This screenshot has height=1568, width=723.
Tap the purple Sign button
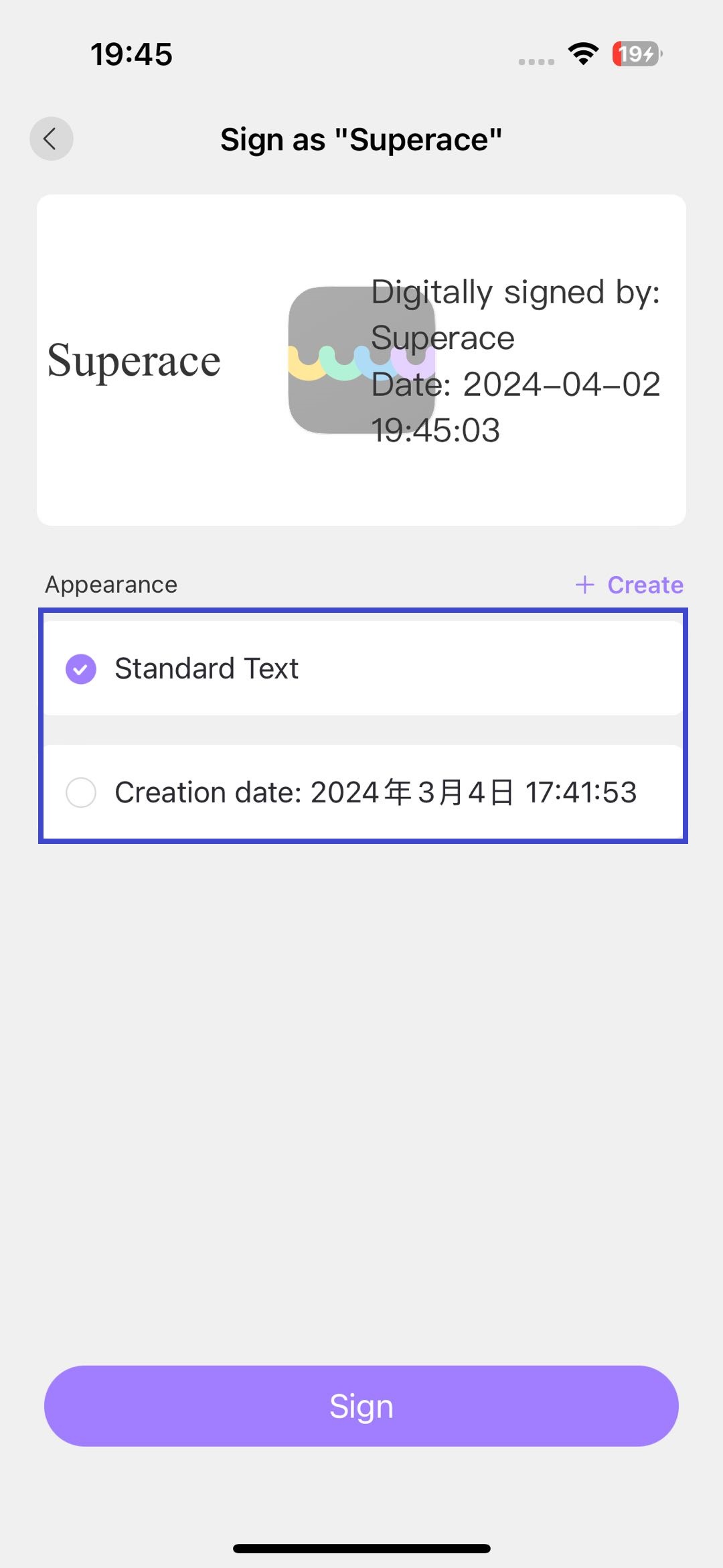[361, 1406]
